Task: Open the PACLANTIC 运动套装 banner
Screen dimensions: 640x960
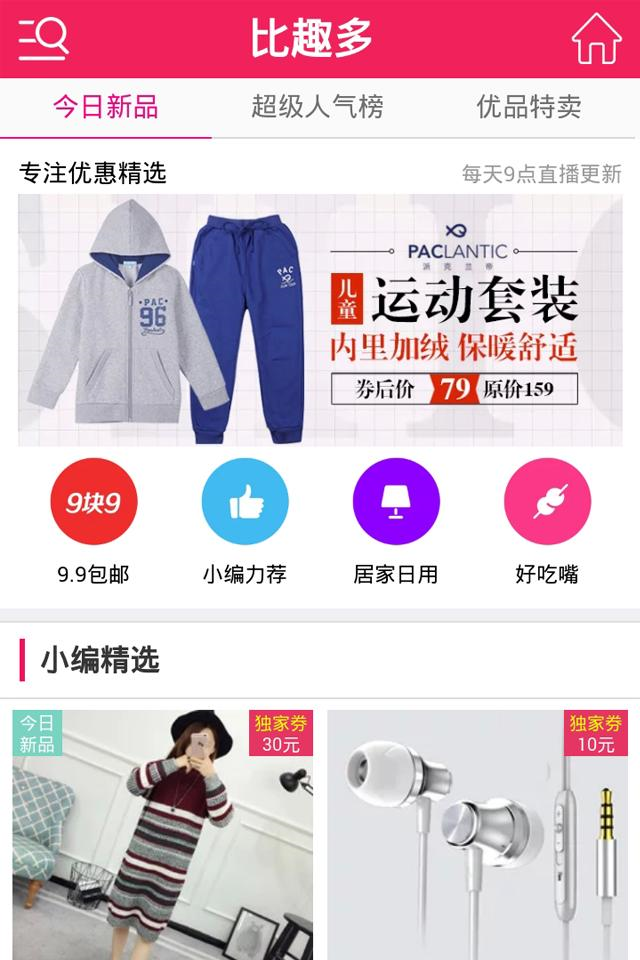Action: click(320, 320)
